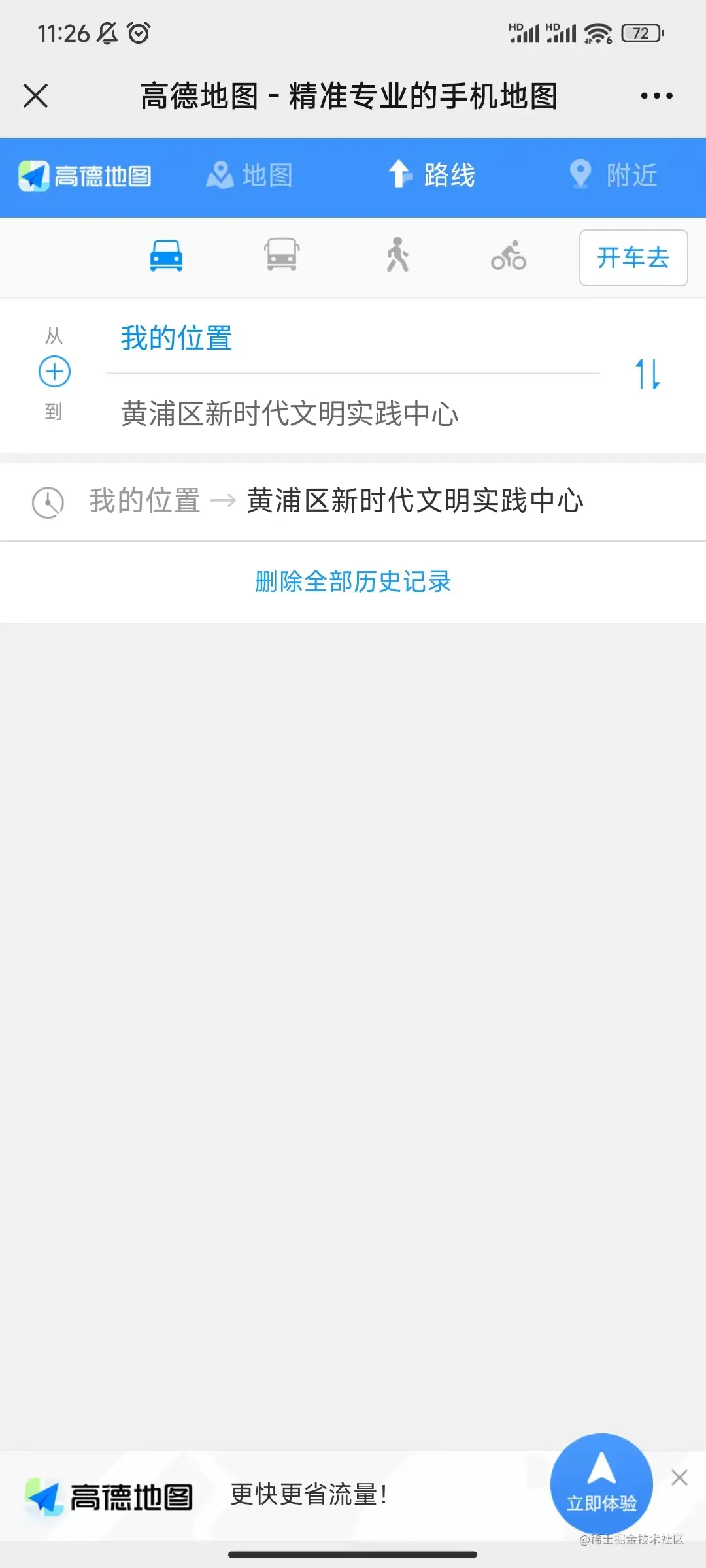The width and height of the screenshot is (706, 1568).
Task: Tap the 立即体验 round button
Action: tap(601, 1483)
